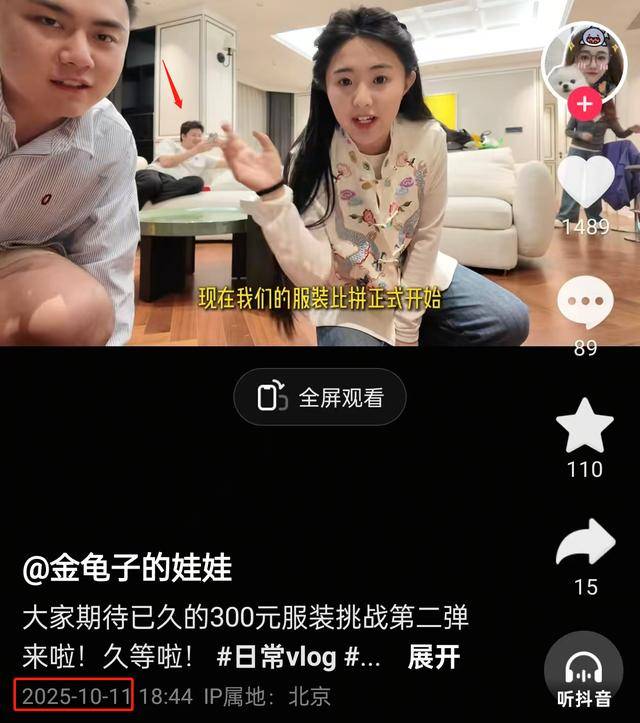Share this video
Viewport: 640px width, 723px height.
coord(585,543)
